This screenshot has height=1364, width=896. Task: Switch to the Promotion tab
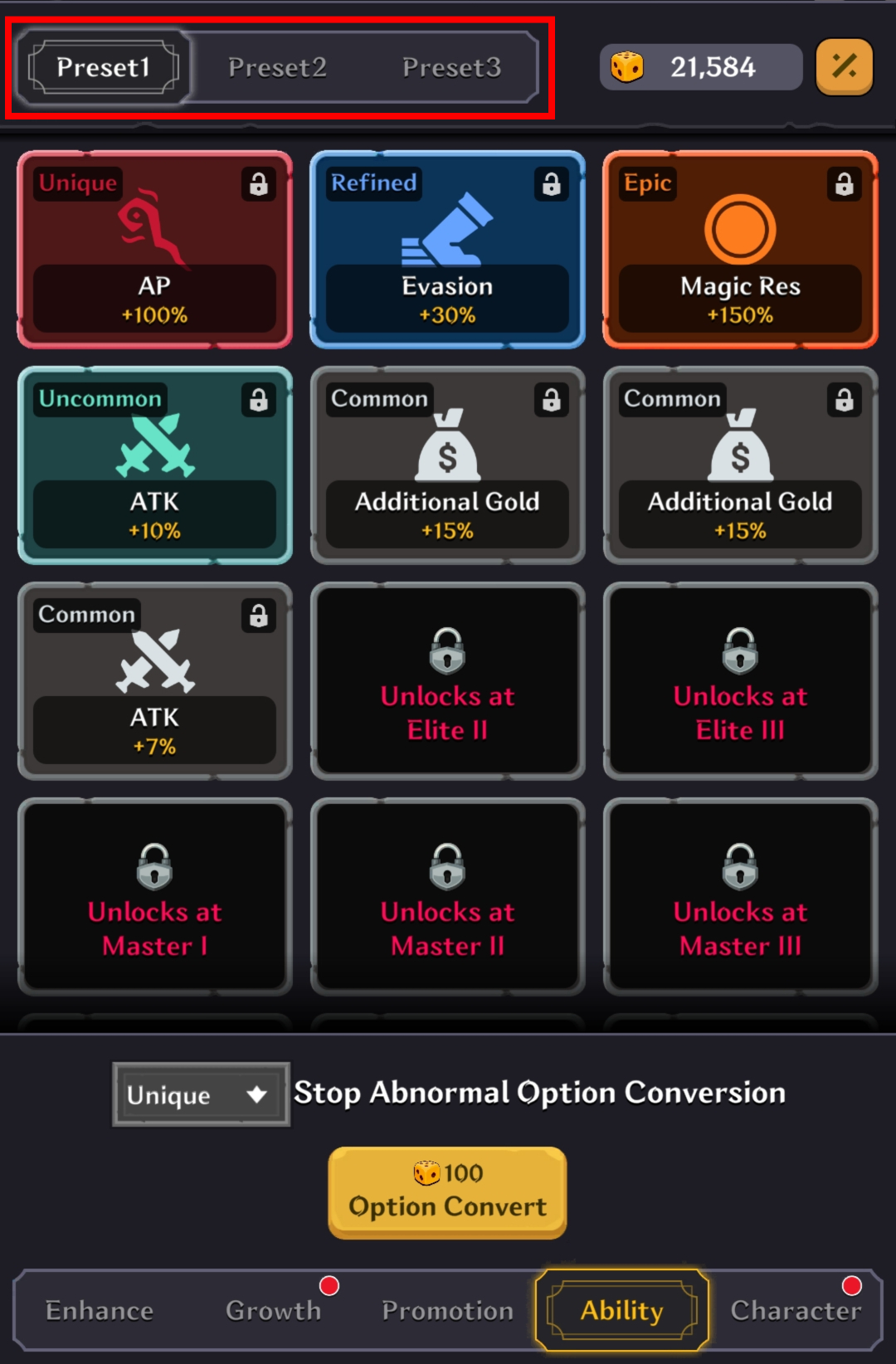pyautogui.click(x=447, y=1310)
